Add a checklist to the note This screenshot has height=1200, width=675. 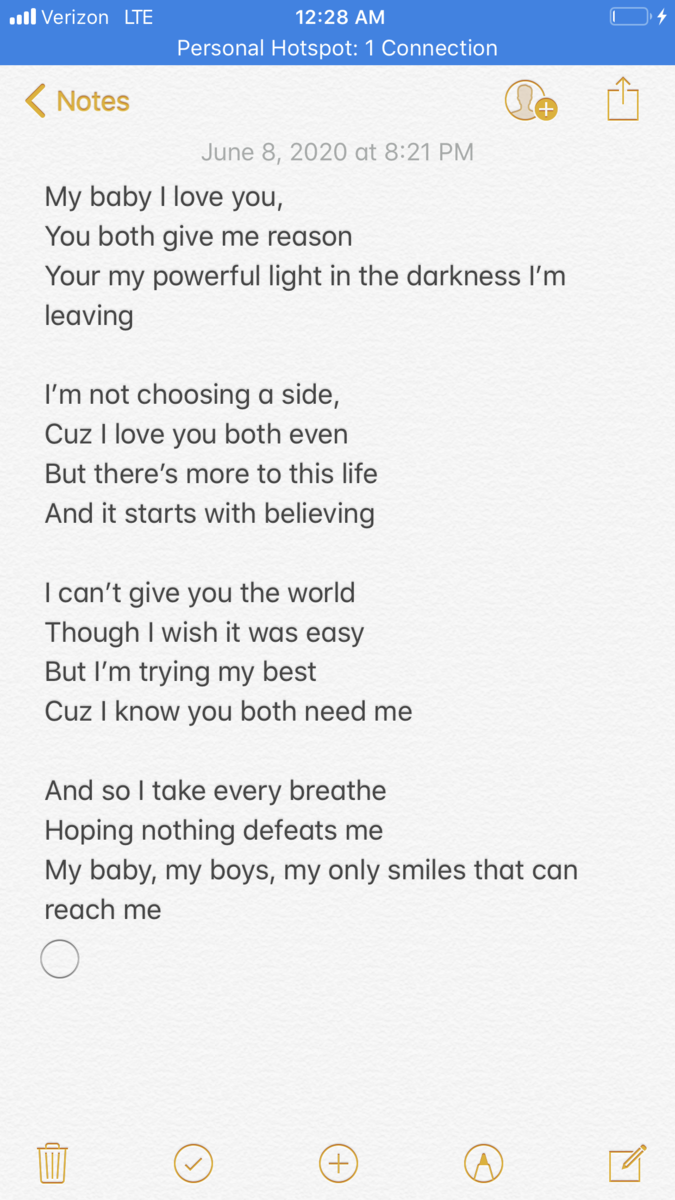coord(193,1163)
